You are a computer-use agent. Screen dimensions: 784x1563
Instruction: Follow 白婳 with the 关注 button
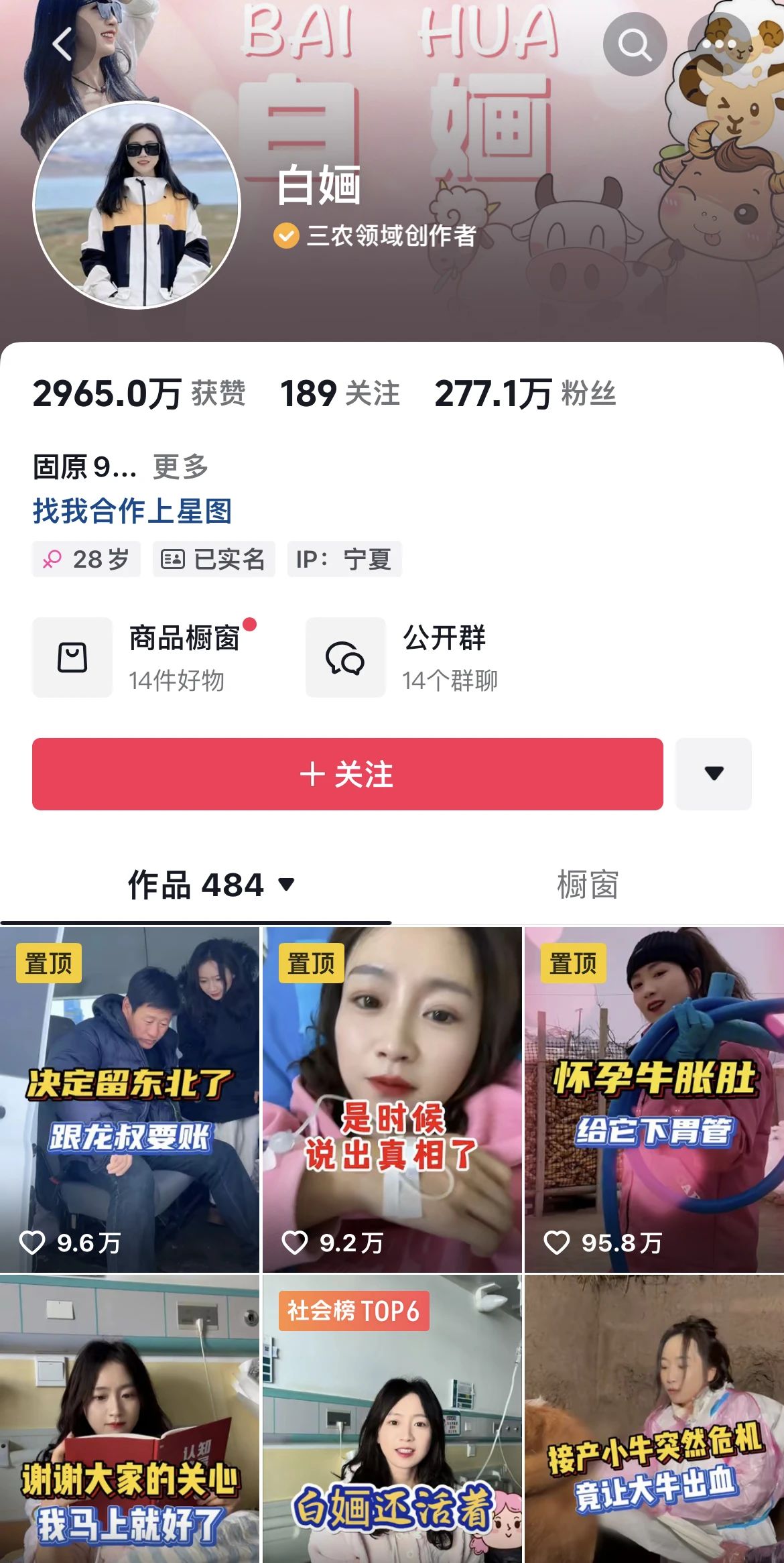[347, 774]
